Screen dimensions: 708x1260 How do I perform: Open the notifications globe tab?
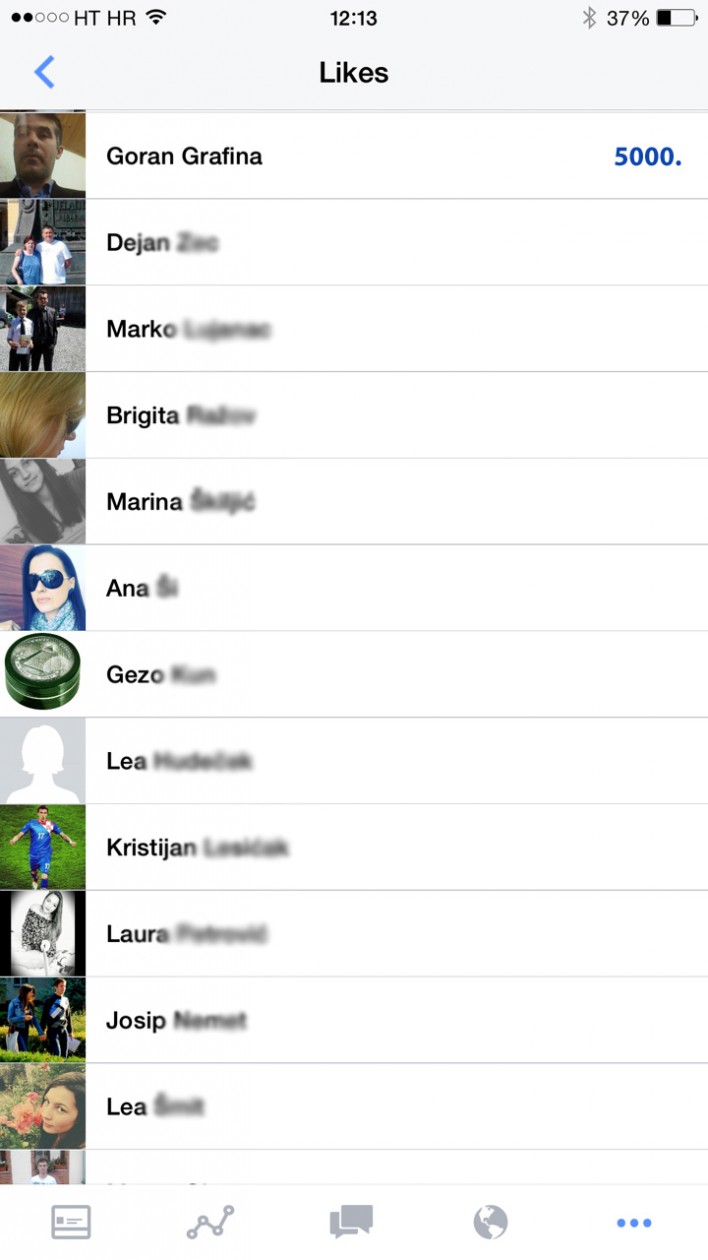pos(491,1222)
